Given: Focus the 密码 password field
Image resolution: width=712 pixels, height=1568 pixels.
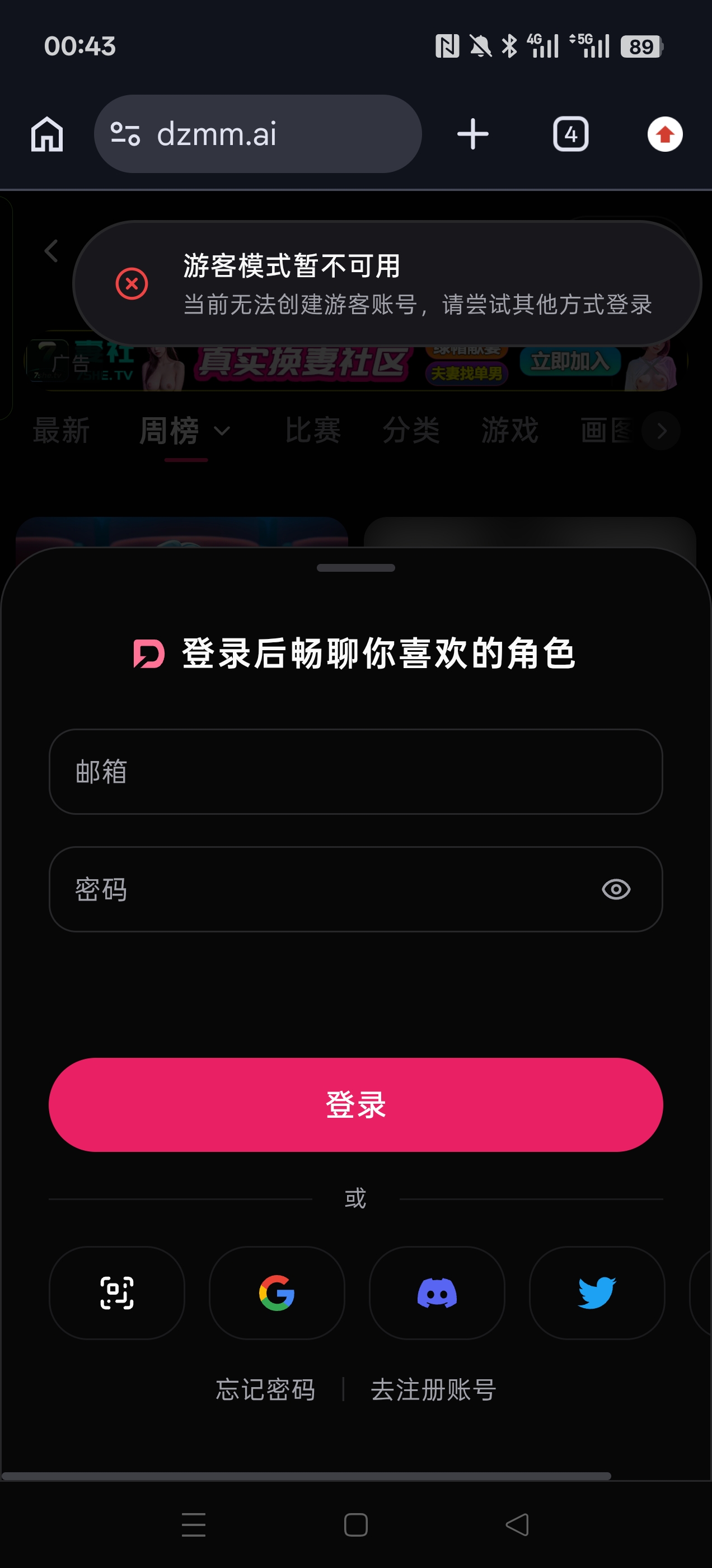Looking at the screenshot, I should pos(355,889).
